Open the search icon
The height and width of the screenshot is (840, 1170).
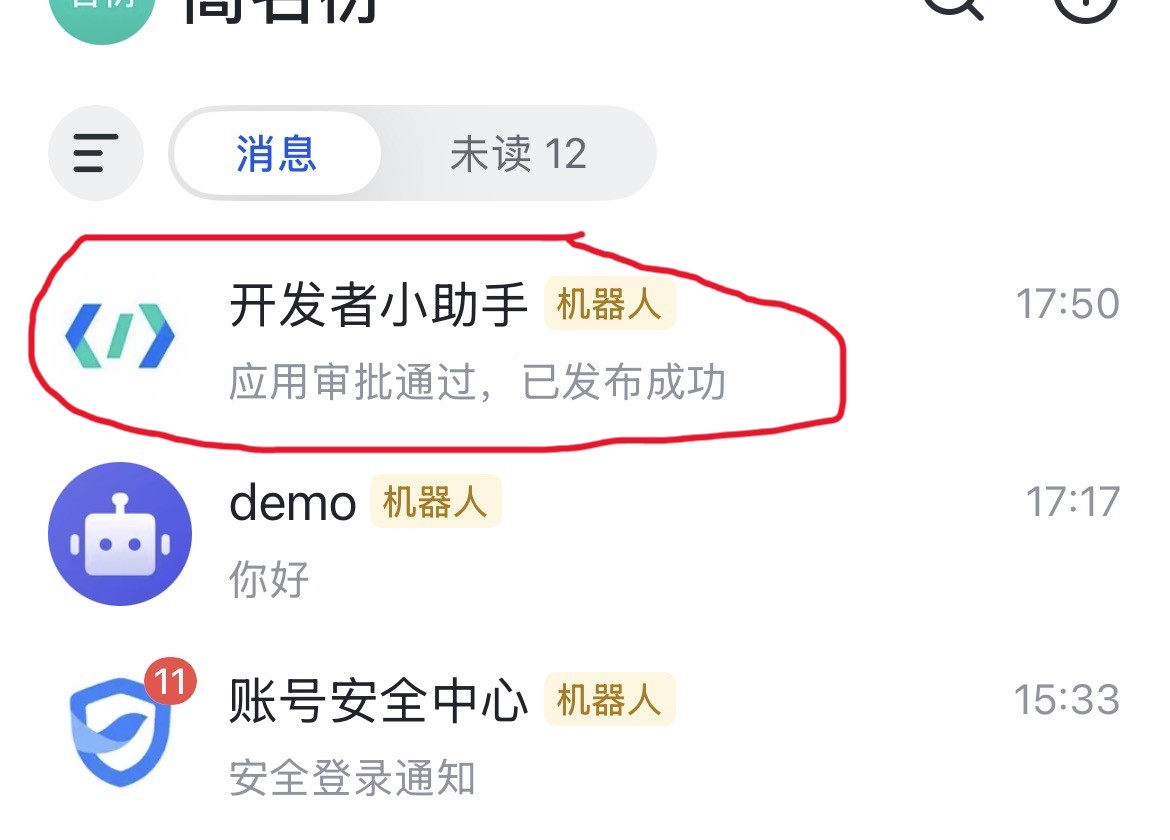pyautogui.click(x=951, y=6)
